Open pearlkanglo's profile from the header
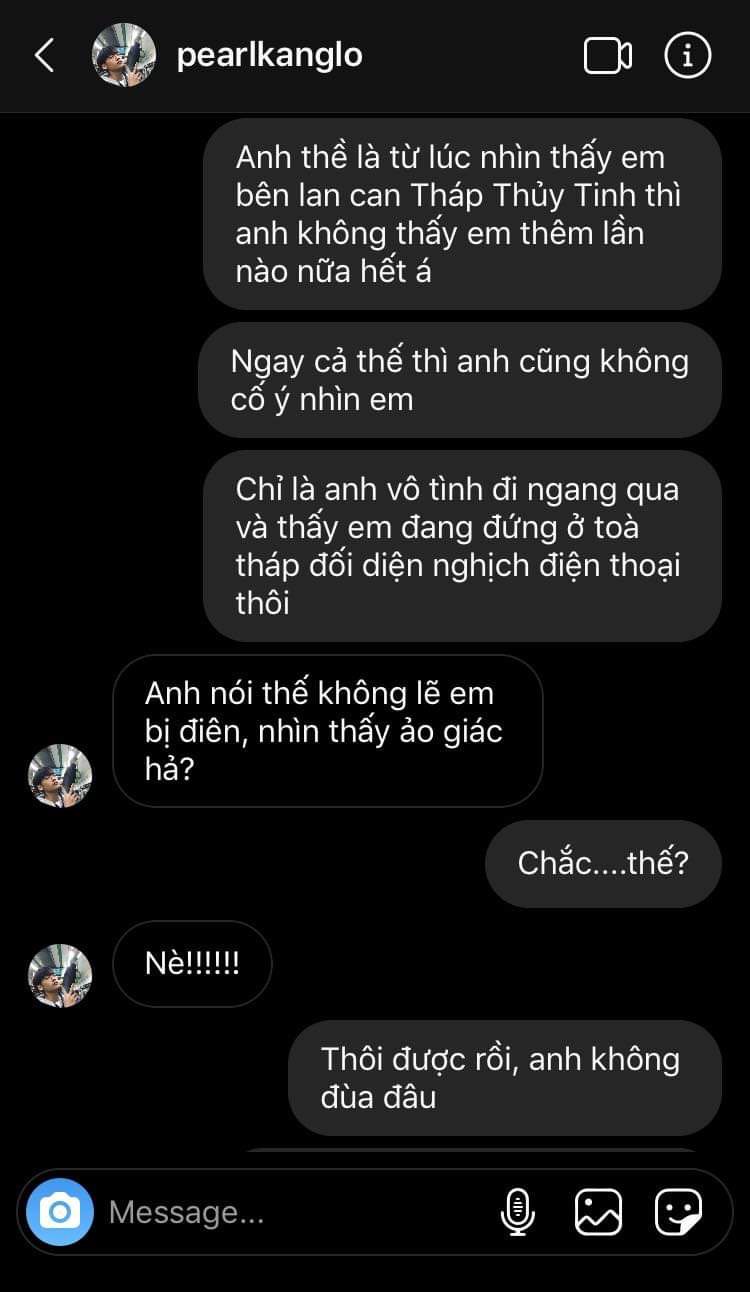The width and height of the screenshot is (750, 1292). [268, 56]
